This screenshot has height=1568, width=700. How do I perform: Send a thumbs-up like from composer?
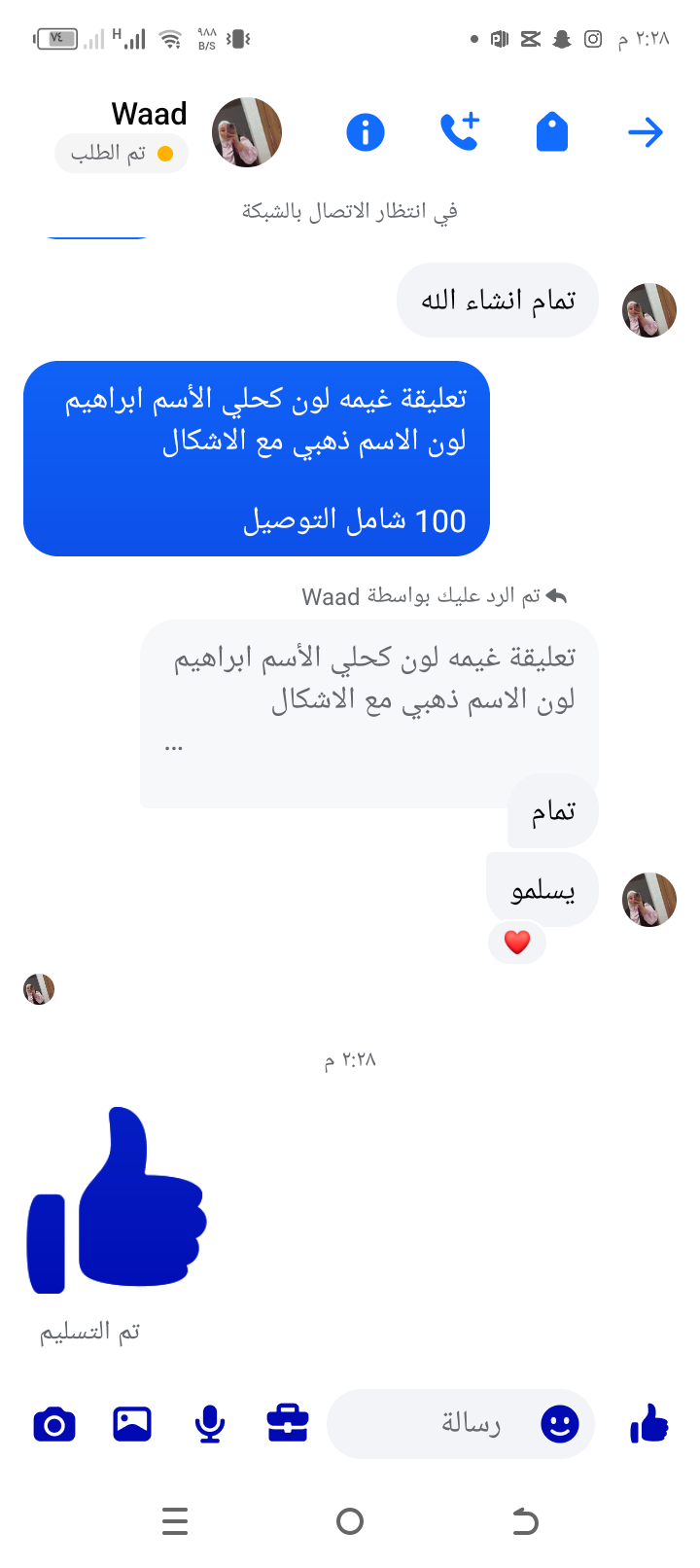point(649,1425)
